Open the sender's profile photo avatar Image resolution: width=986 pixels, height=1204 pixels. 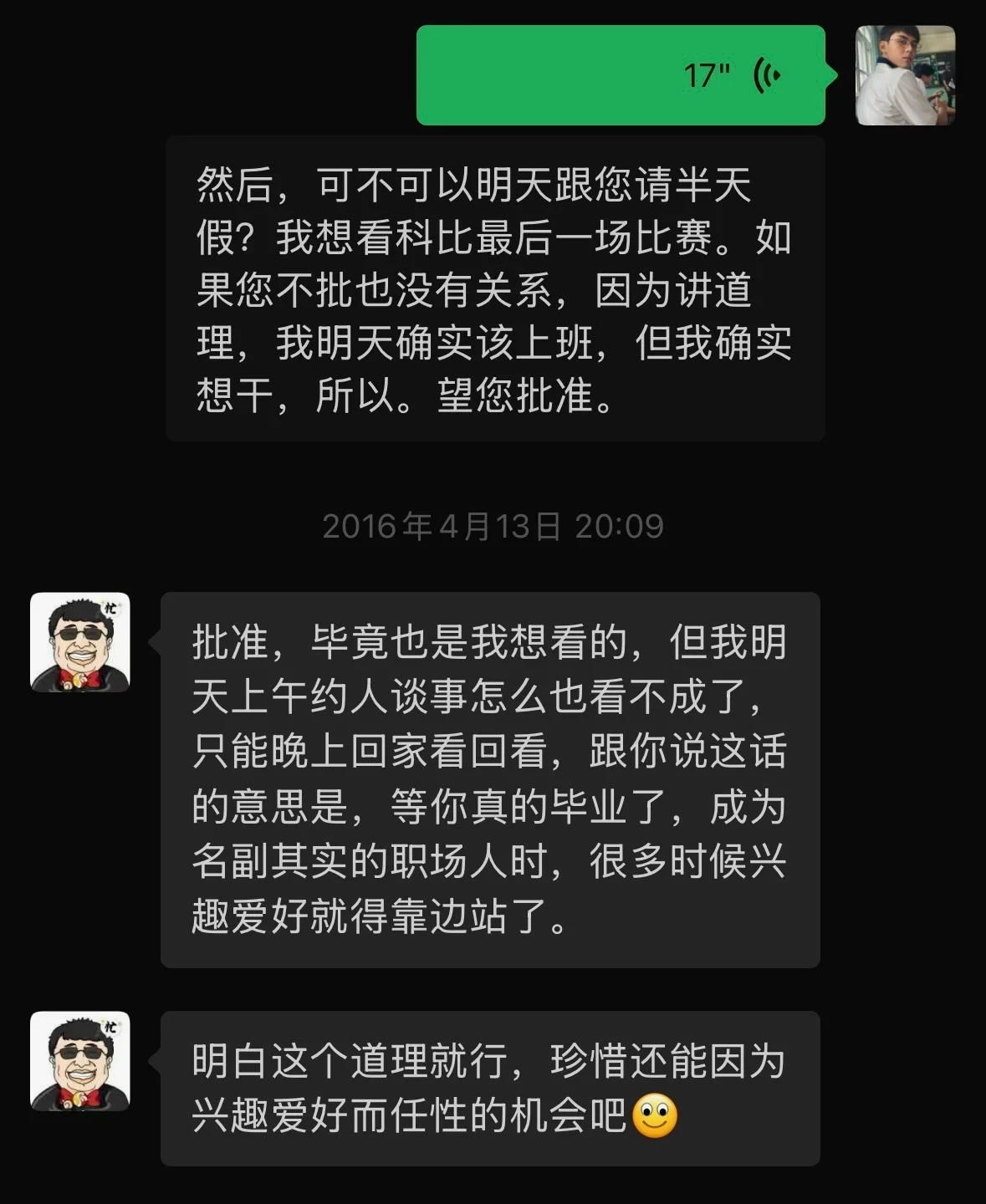tap(905, 75)
